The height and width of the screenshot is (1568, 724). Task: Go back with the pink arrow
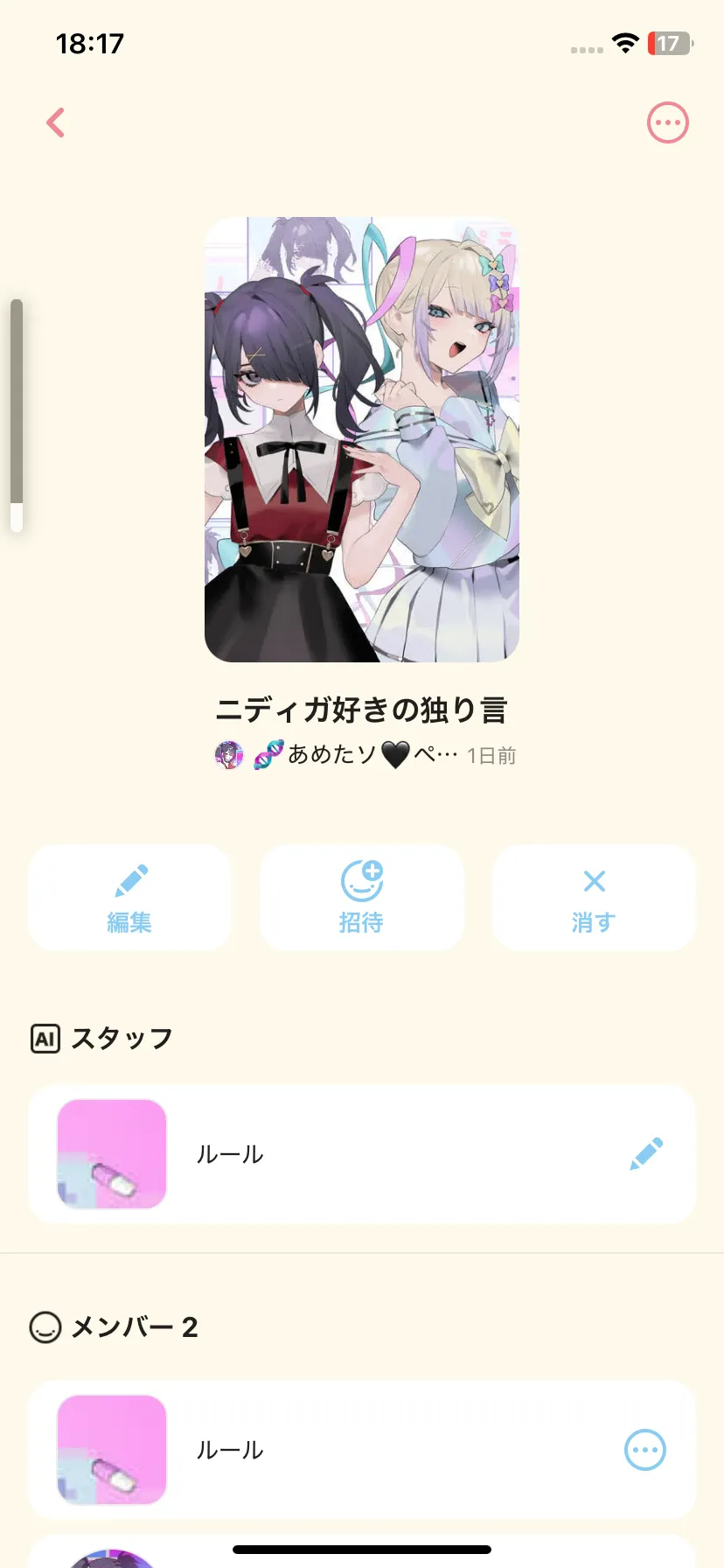(56, 123)
